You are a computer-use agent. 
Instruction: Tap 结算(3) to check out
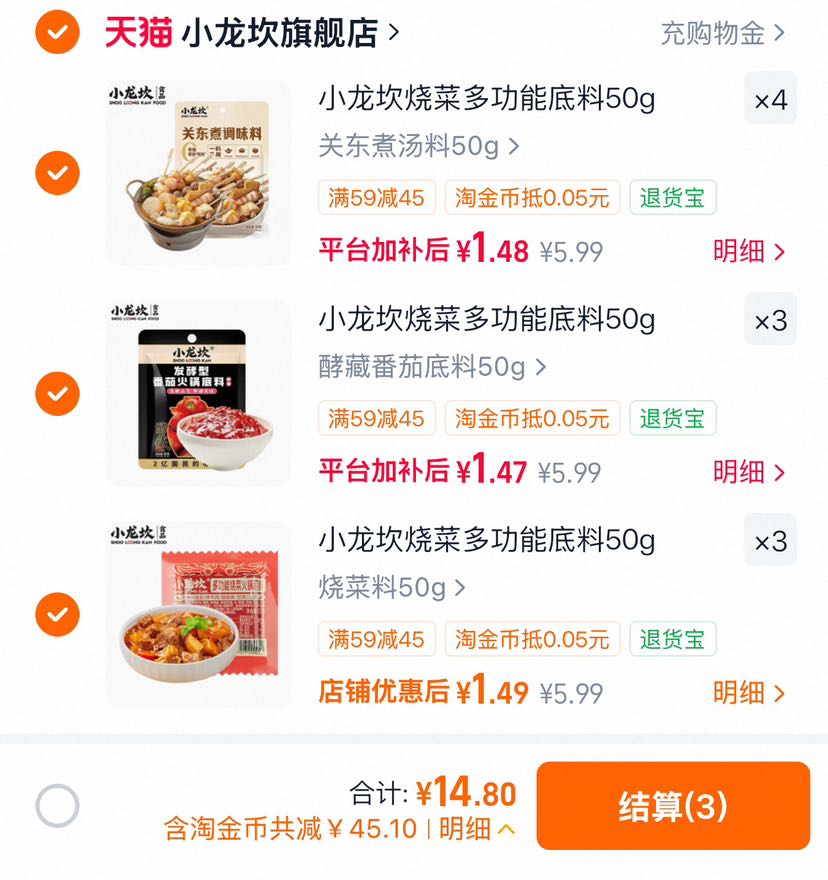pyautogui.click(x=673, y=805)
